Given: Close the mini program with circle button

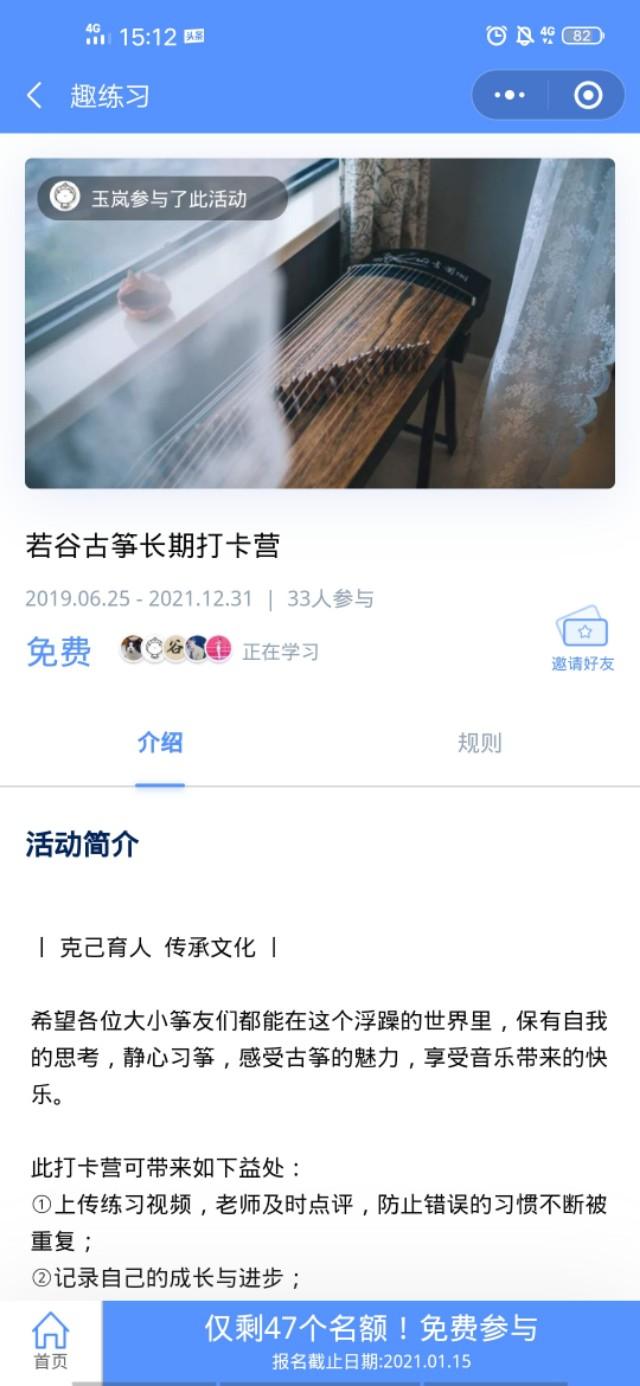Looking at the screenshot, I should click(x=588, y=96).
